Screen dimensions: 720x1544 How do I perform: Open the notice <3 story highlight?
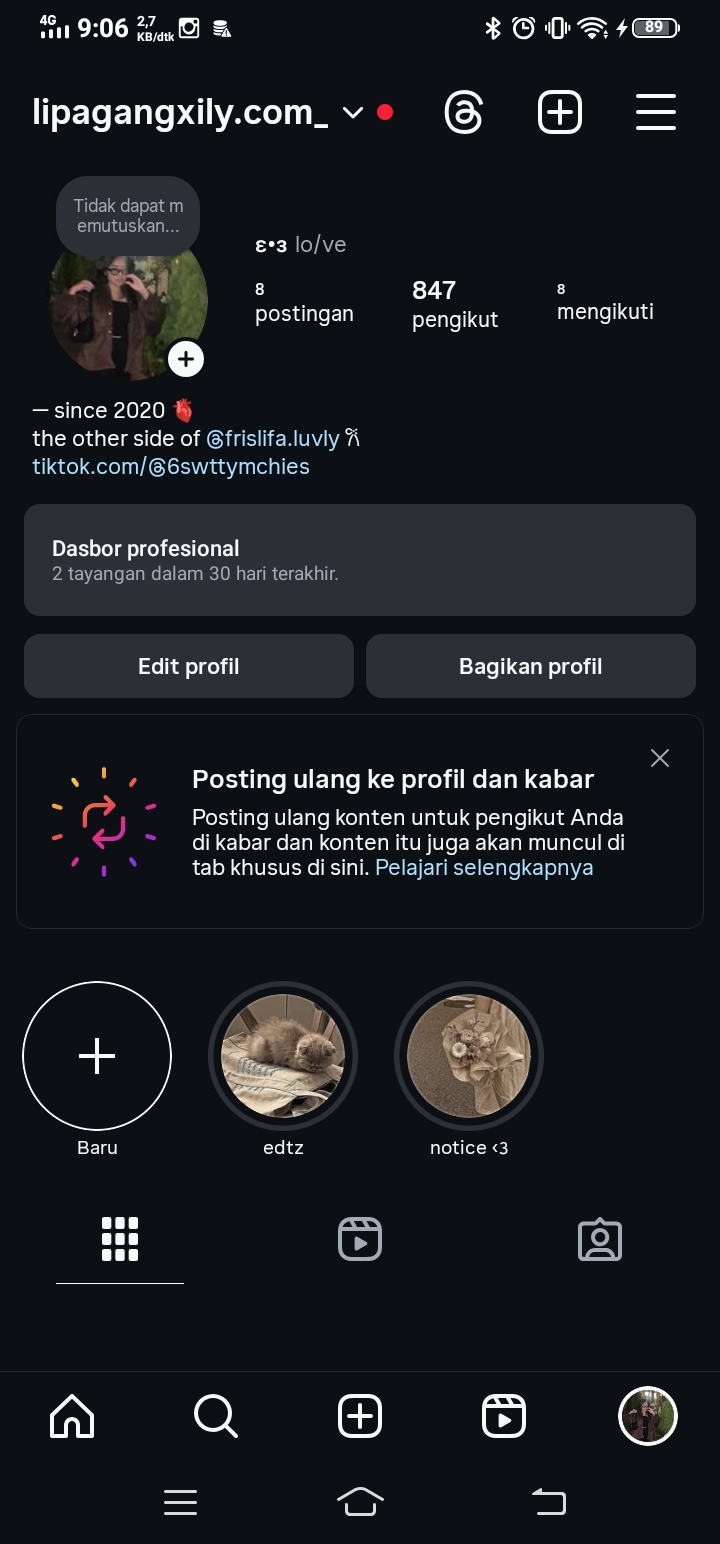pos(469,1056)
